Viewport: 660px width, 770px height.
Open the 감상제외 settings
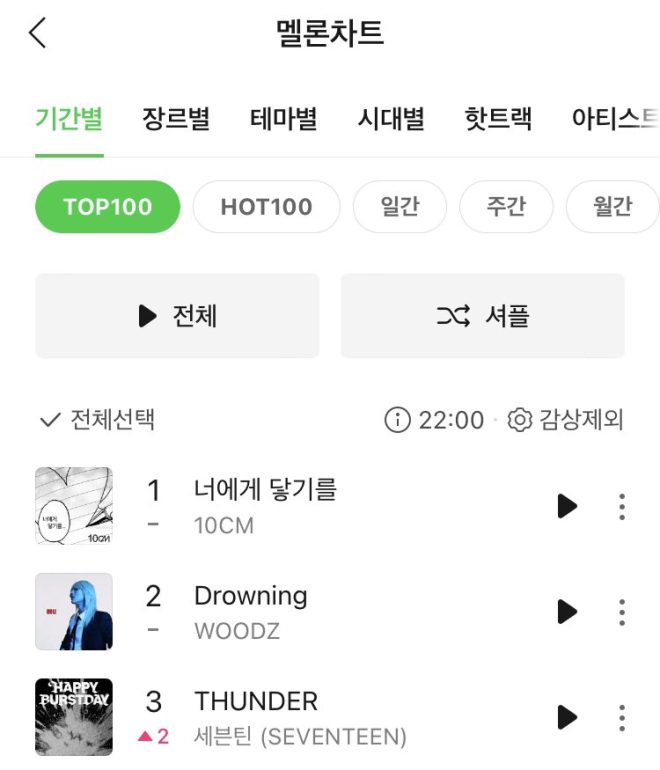tap(566, 420)
